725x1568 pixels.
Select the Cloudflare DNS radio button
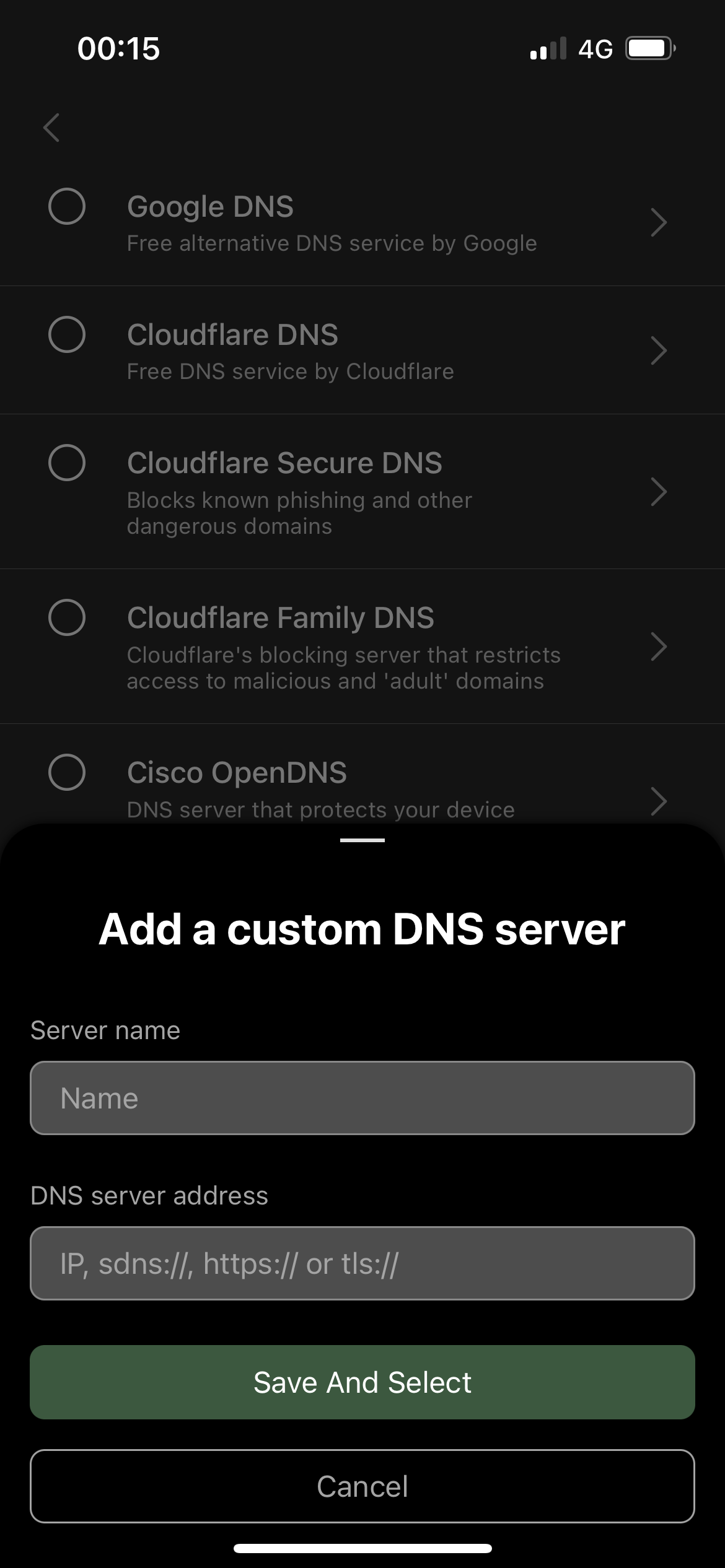click(67, 334)
